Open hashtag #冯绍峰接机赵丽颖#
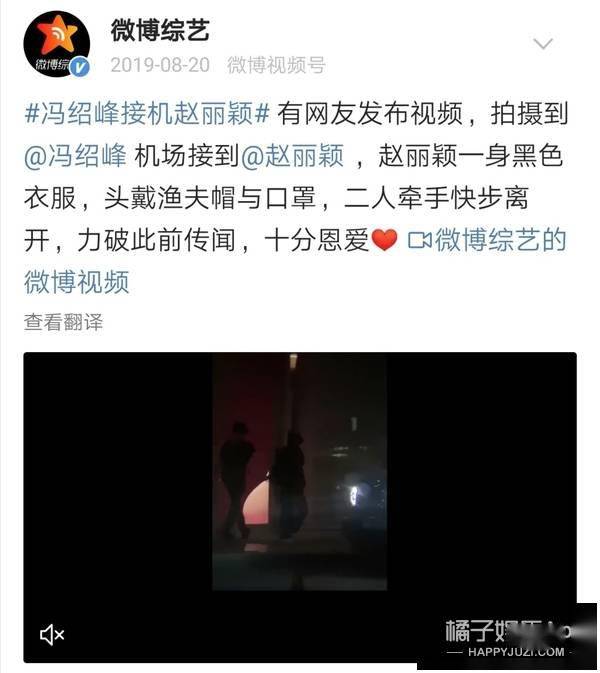The height and width of the screenshot is (673, 600). point(147,114)
